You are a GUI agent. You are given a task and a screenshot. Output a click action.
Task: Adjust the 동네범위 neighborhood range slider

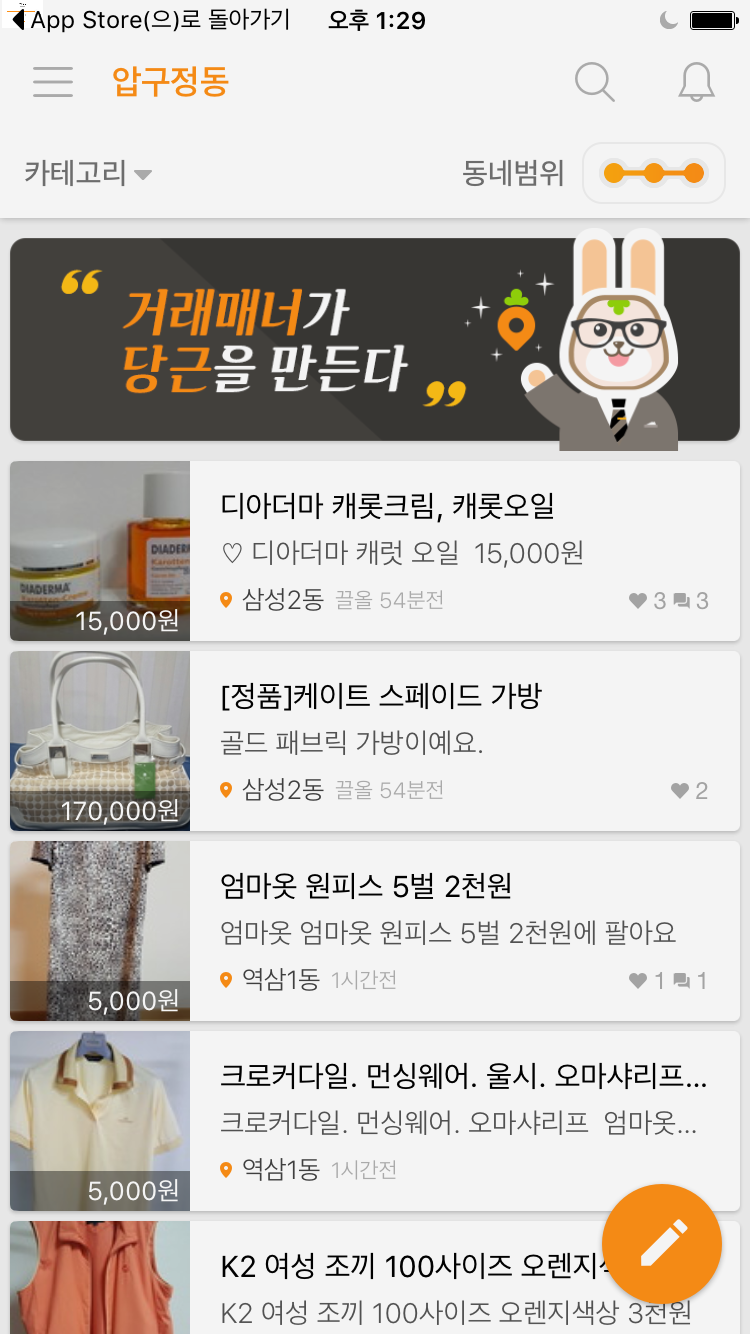click(x=654, y=173)
